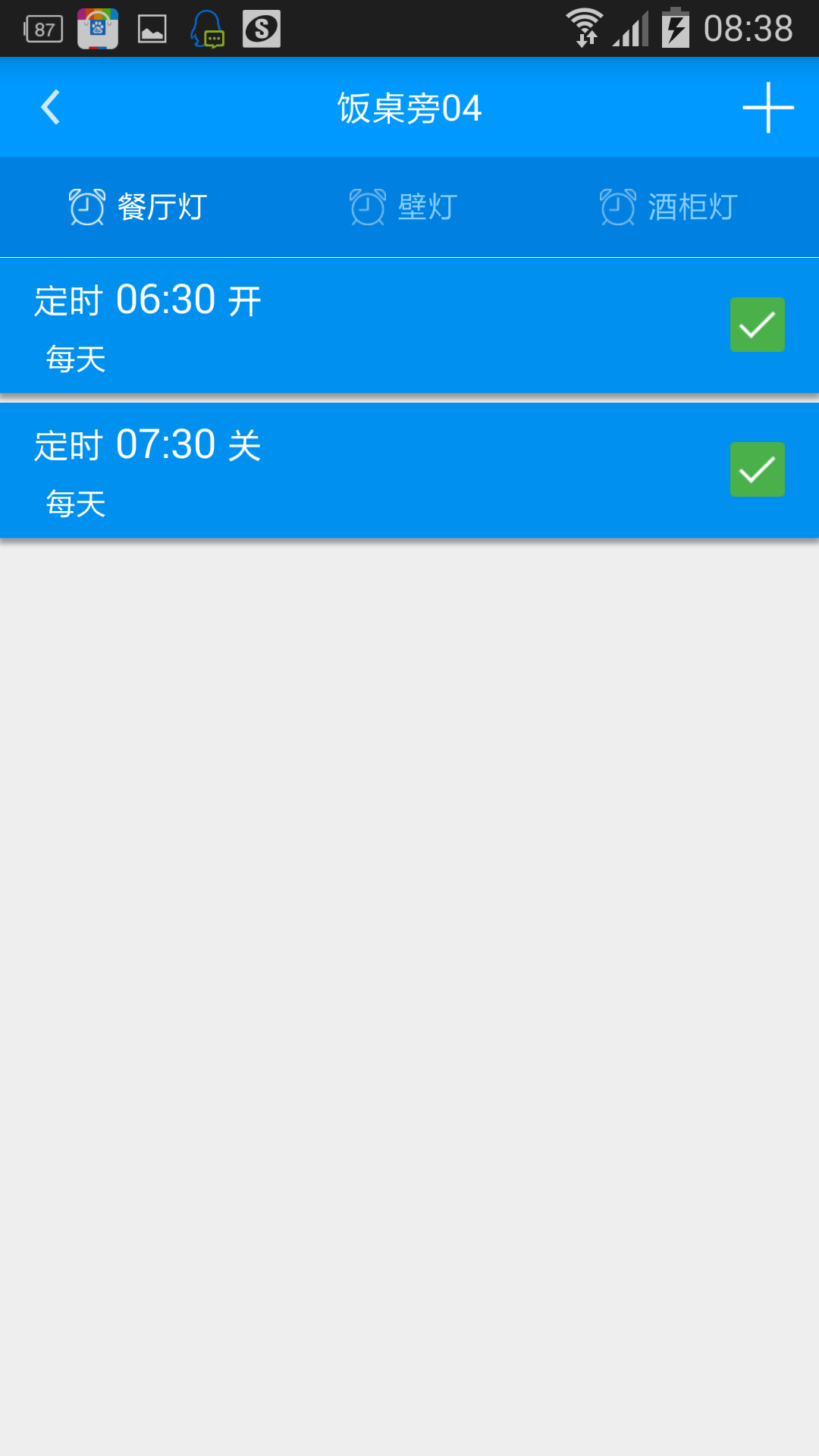Disable the 07:30 关 timer checkbox
The width and height of the screenshot is (819, 1456).
coord(757,469)
